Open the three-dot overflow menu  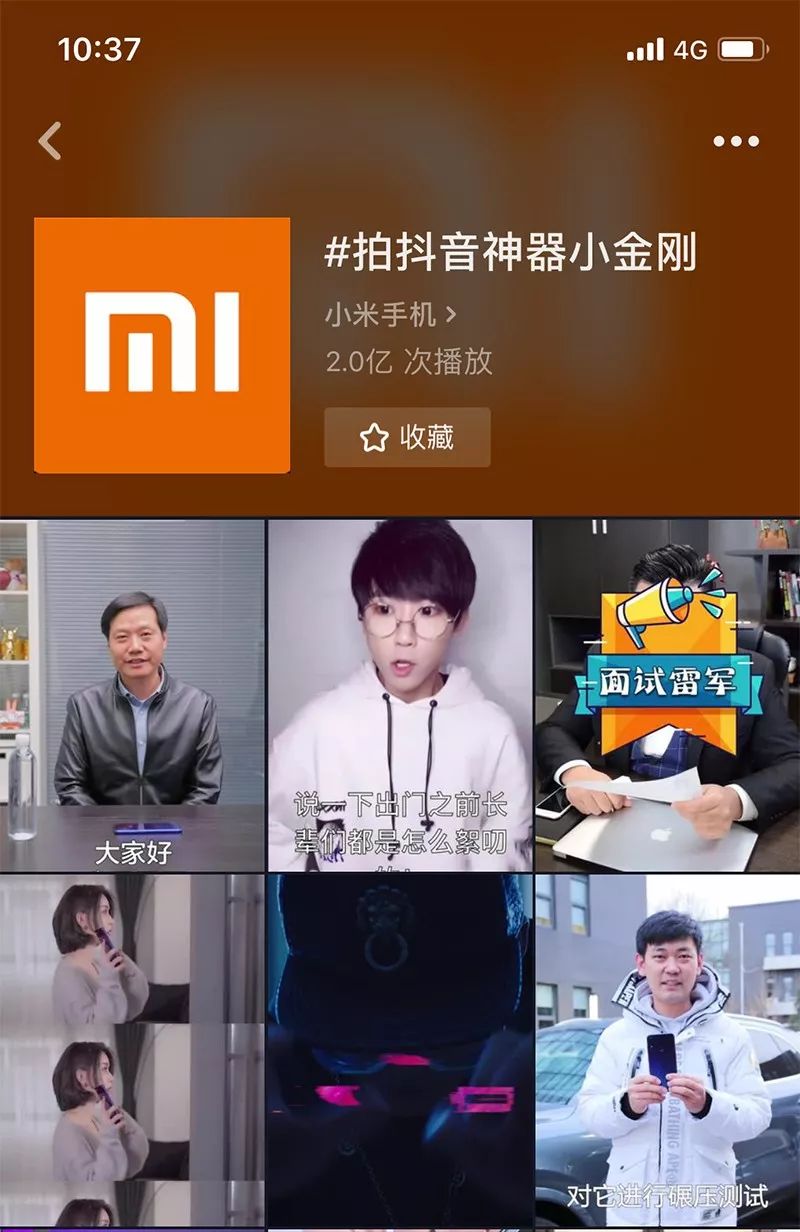tap(736, 141)
